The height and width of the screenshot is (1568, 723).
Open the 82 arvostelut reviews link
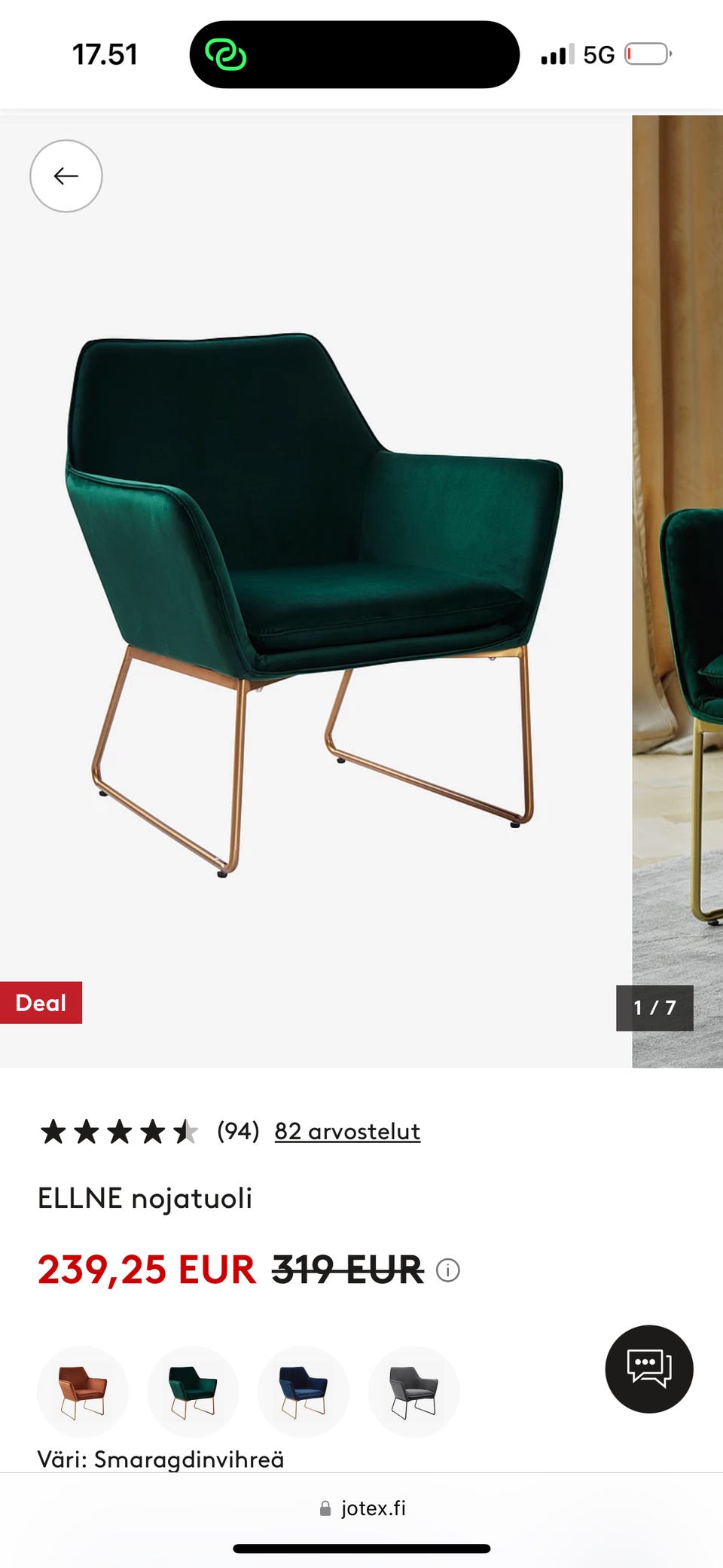(x=347, y=1131)
